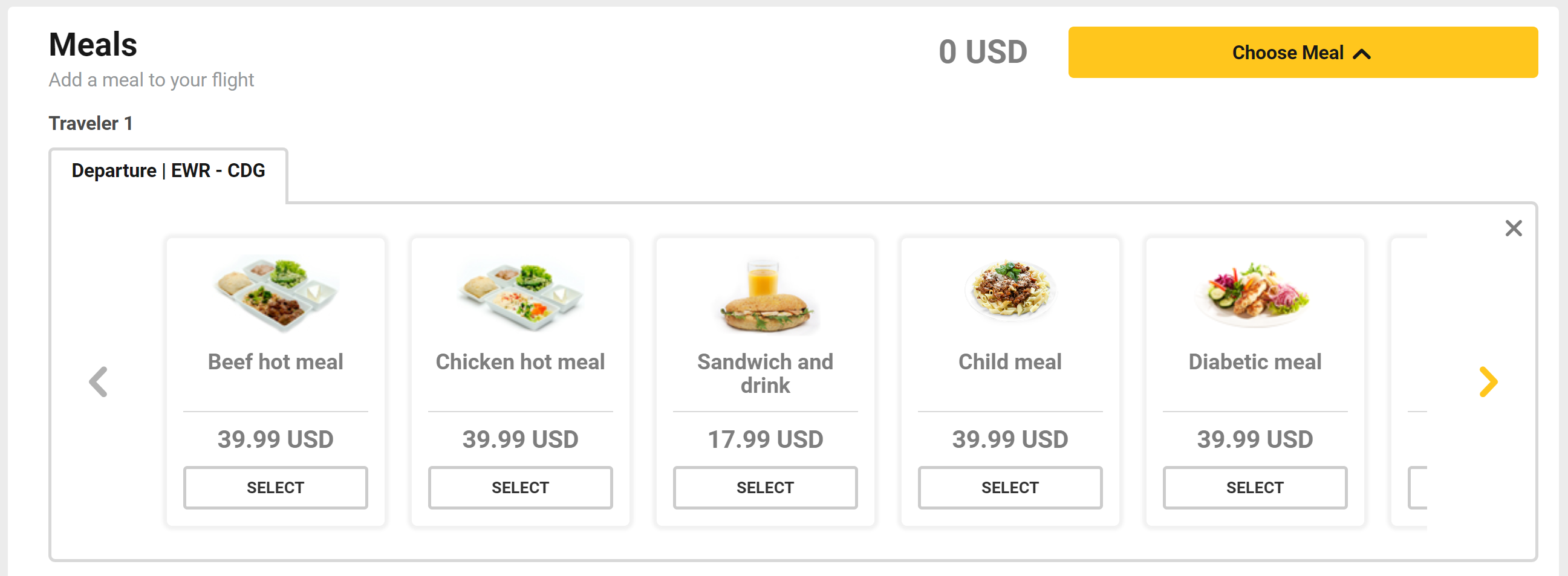Show previous meals with left arrow

coord(99,381)
